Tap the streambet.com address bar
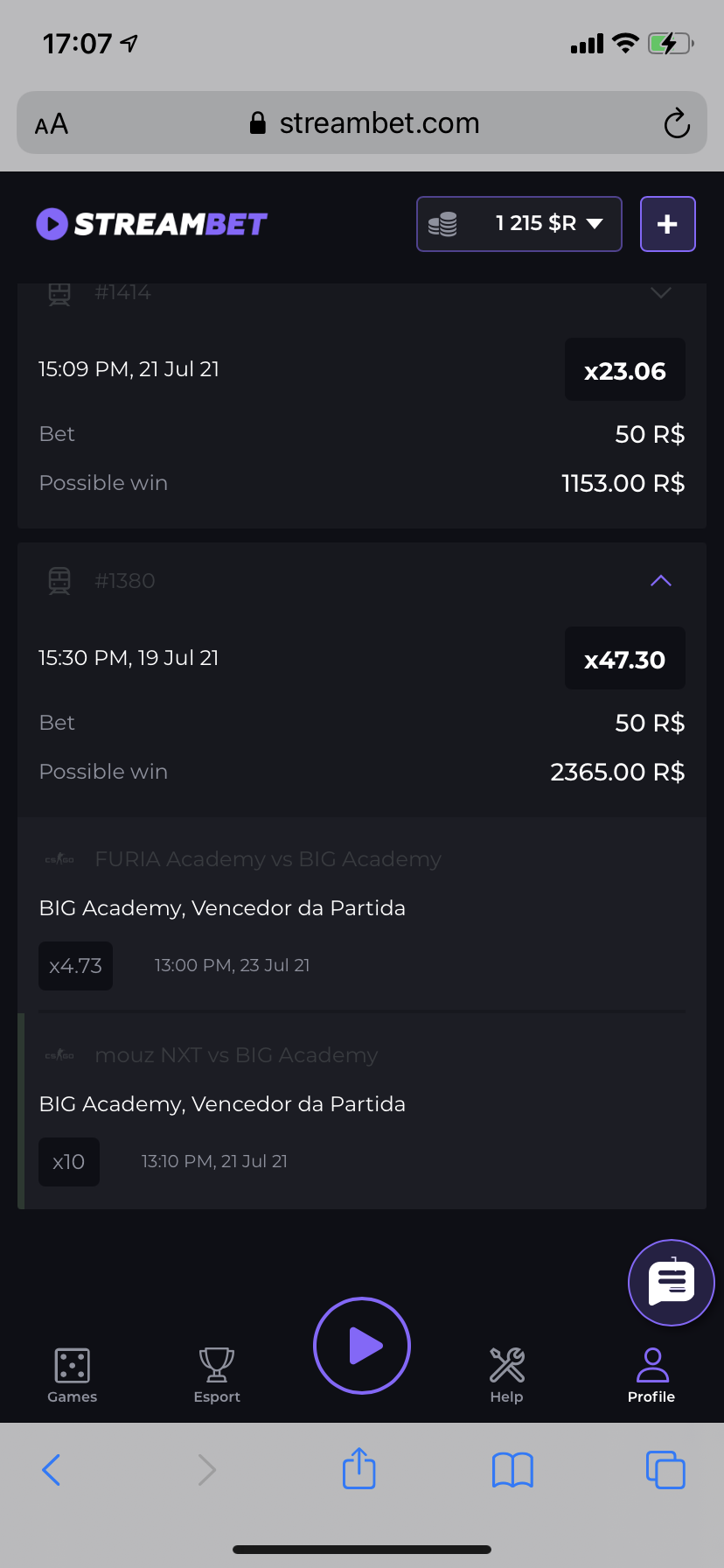The height and width of the screenshot is (1568, 724). [x=364, y=123]
